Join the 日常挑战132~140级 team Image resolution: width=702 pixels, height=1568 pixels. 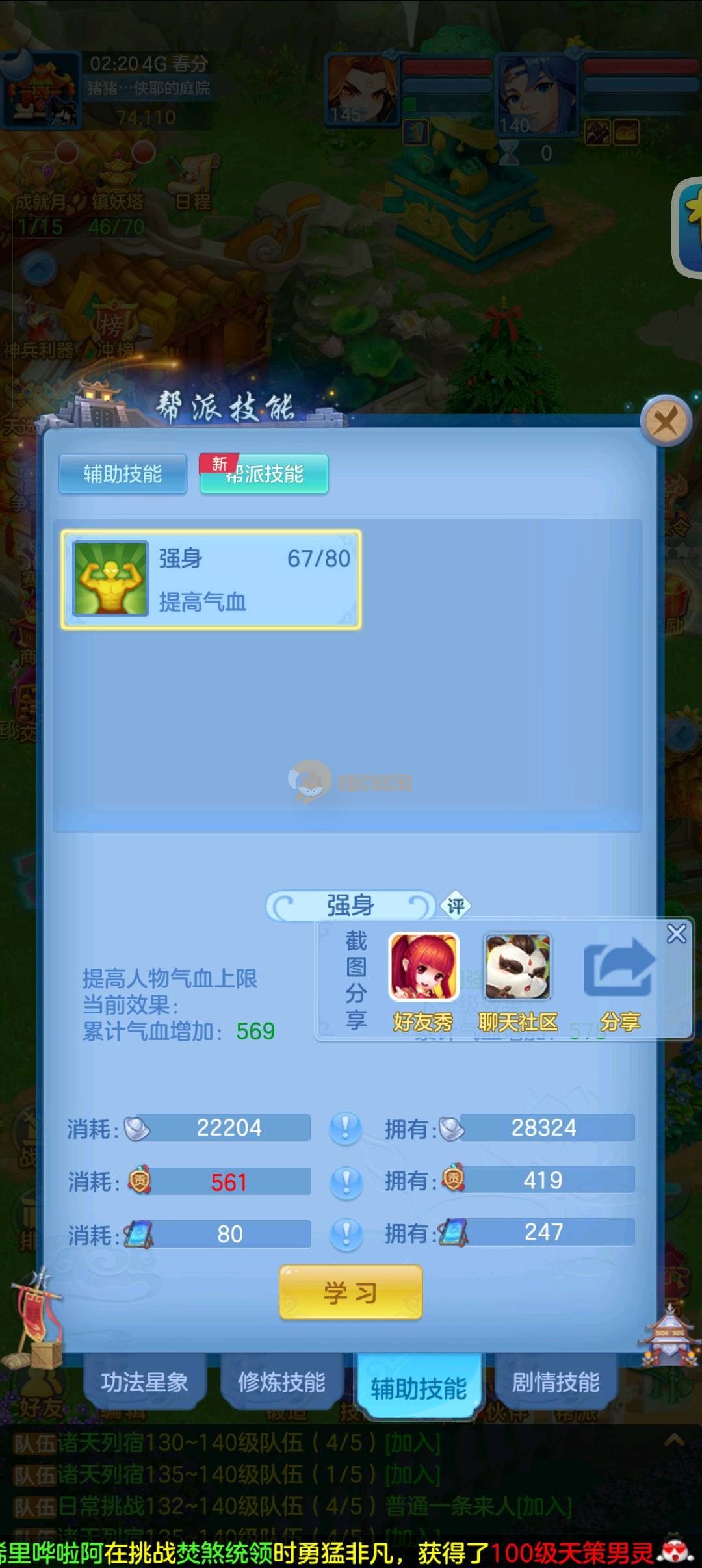pos(543,1506)
